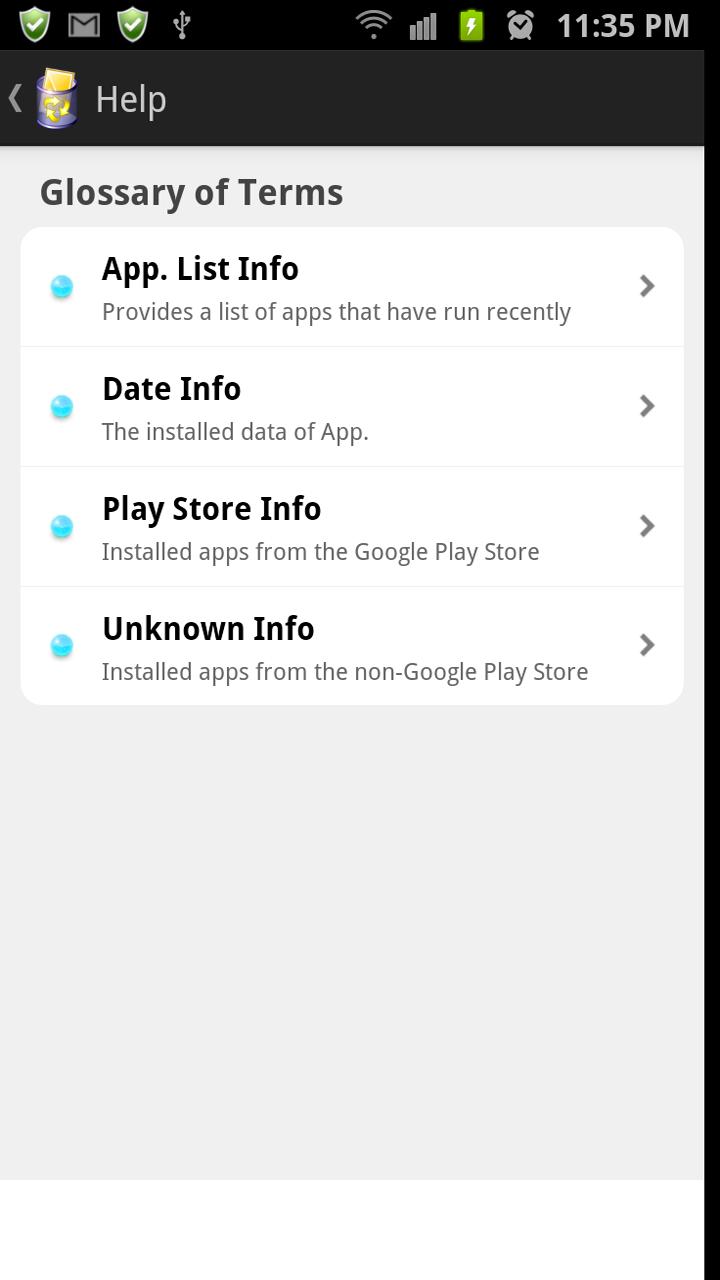This screenshot has width=720, height=1280.
Task: Tap the back arrow to leave Help
Action: pos(14,97)
